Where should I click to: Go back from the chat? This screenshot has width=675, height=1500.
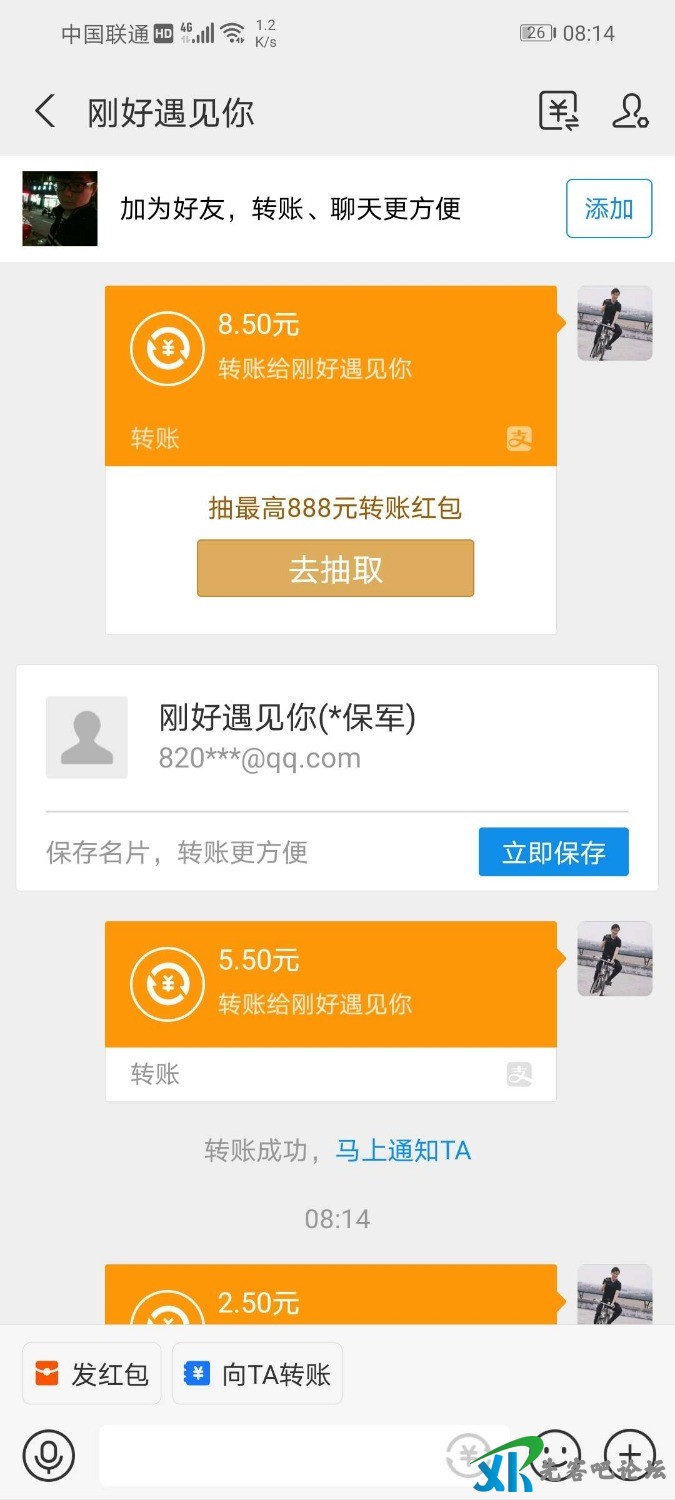tap(45, 111)
